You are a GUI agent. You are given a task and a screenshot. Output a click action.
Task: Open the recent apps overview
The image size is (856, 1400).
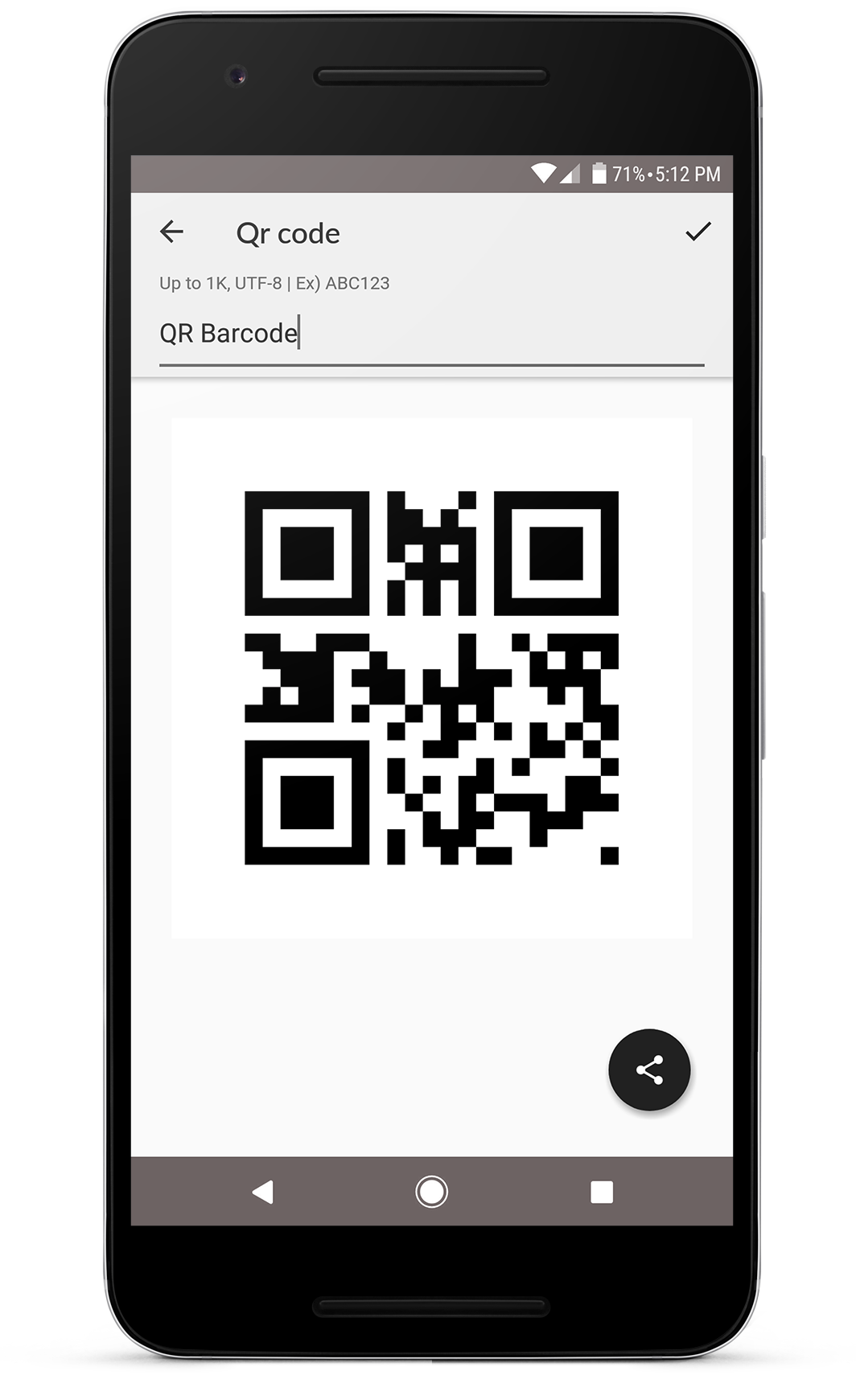click(602, 1192)
